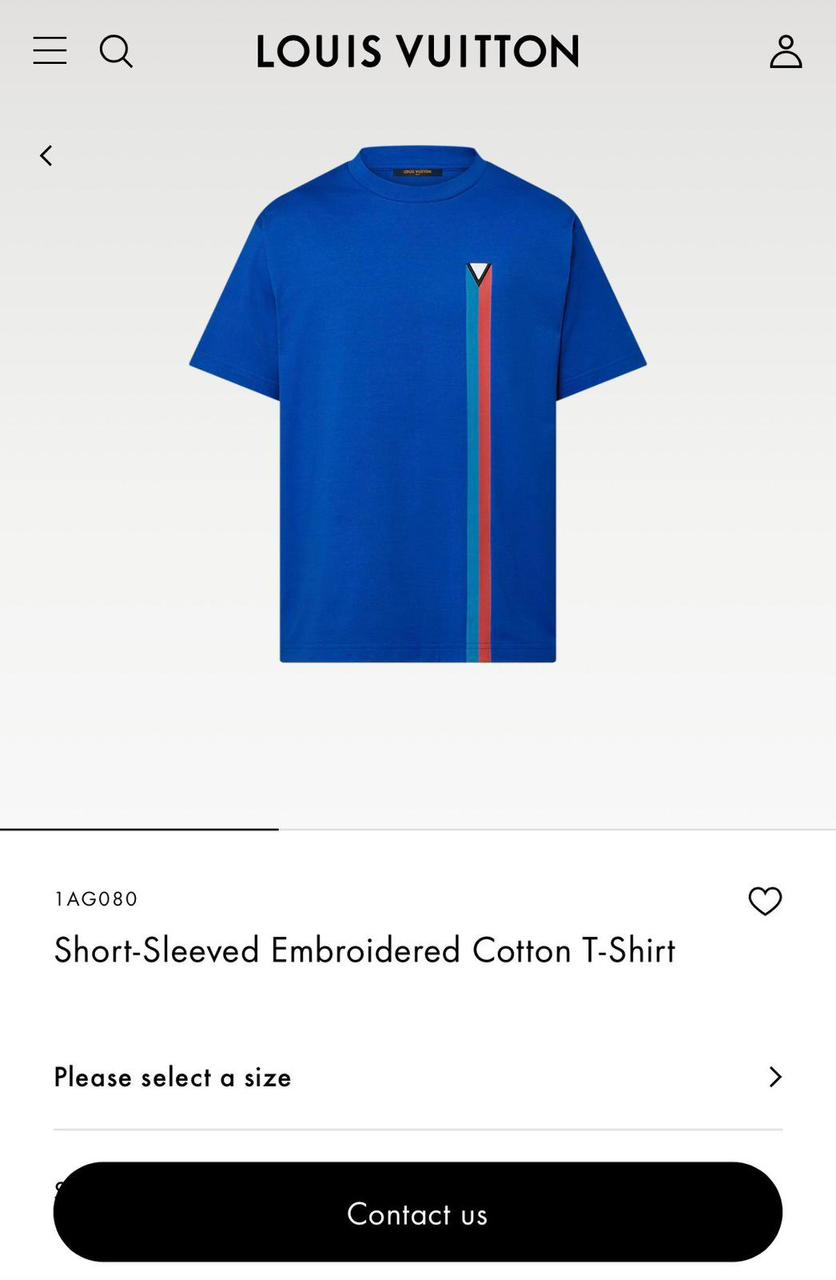The image size is (836, 1280).
Task: Go back with the arrow
Action: [46, 155]
